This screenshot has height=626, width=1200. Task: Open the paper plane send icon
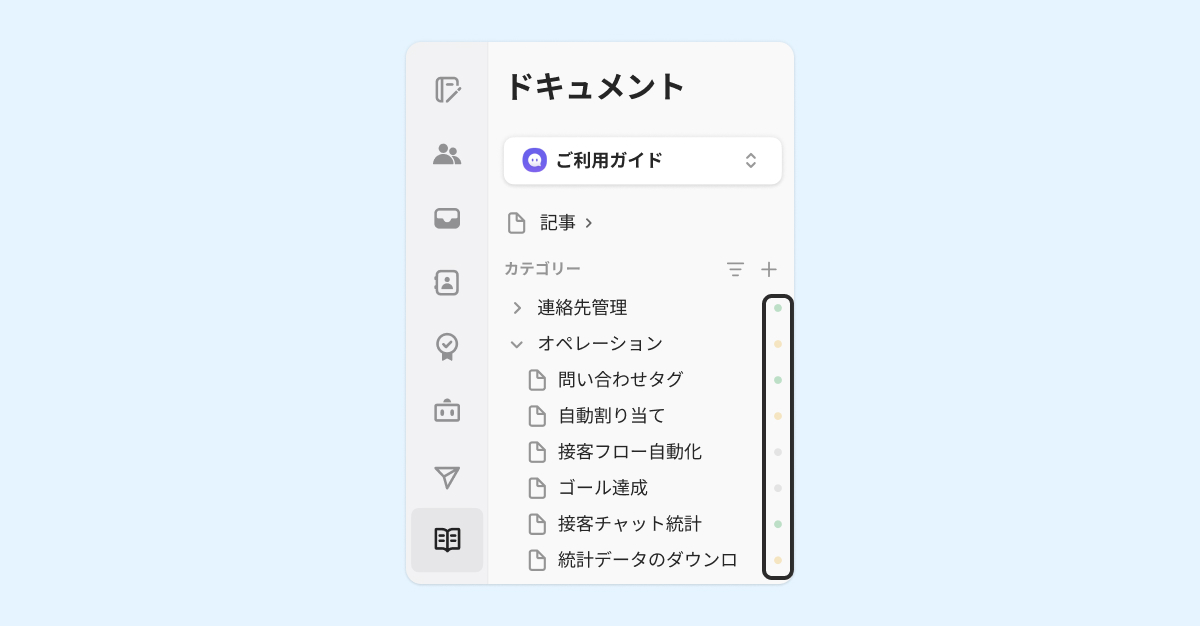pyautogui.click(x=447, y=477)
